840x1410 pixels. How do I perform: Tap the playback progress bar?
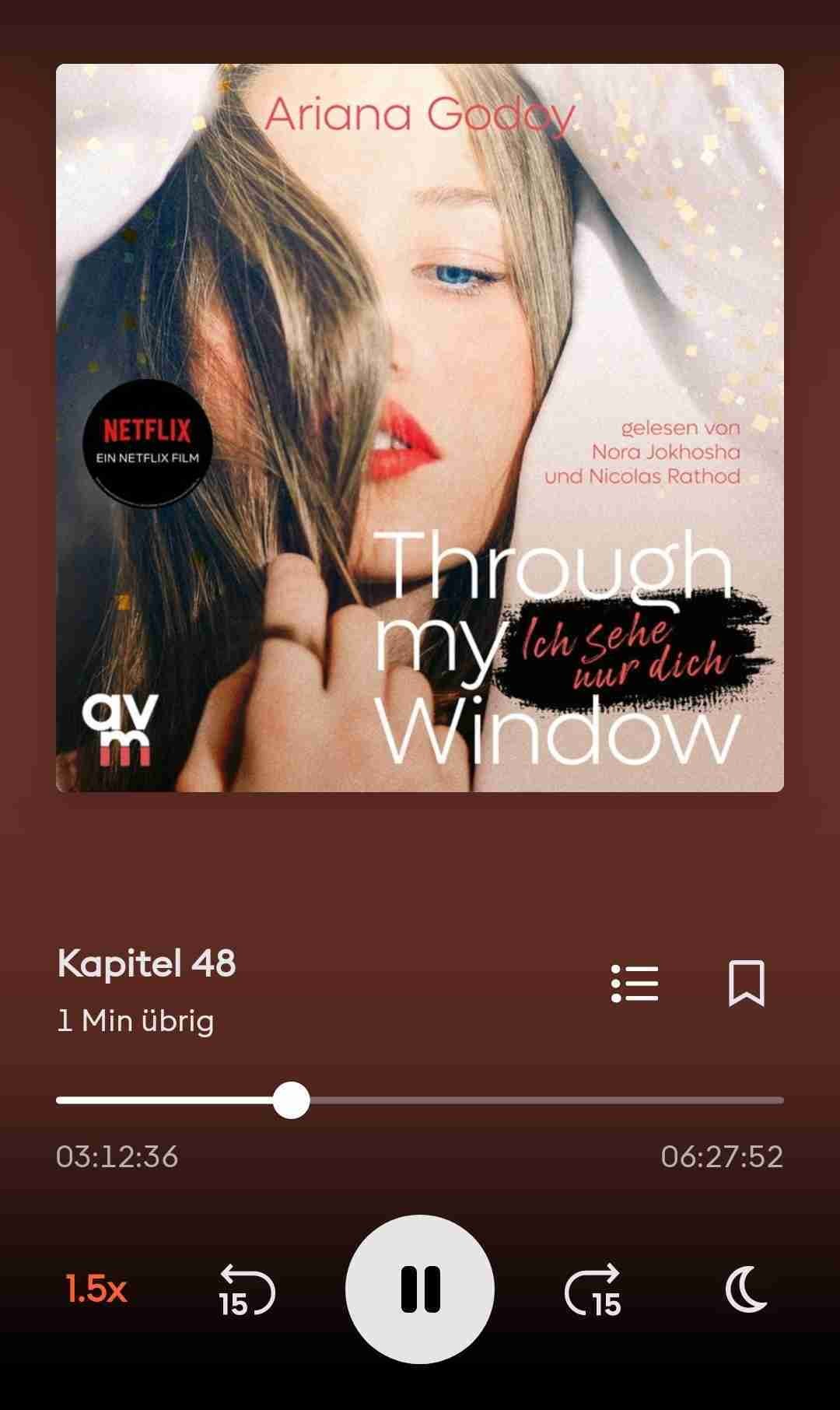(420, 1100)
